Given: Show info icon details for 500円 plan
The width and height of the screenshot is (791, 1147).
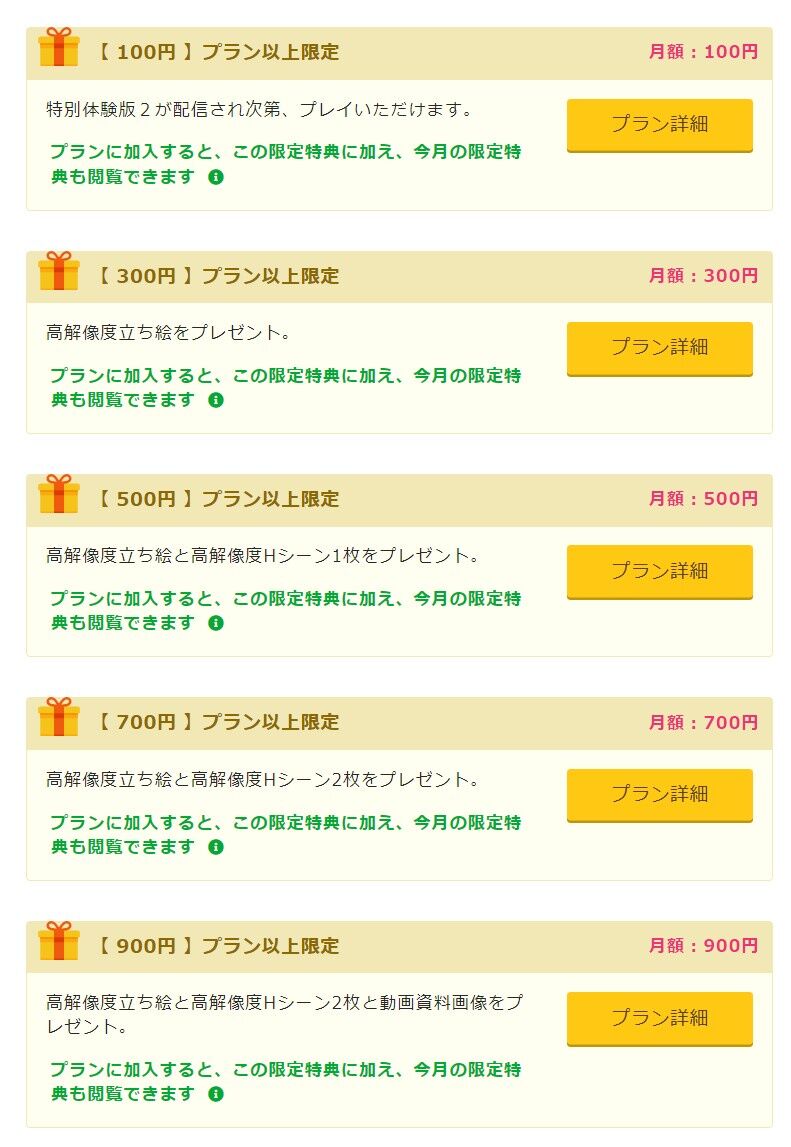Looking at the screenshot, I should coord(216,623).
